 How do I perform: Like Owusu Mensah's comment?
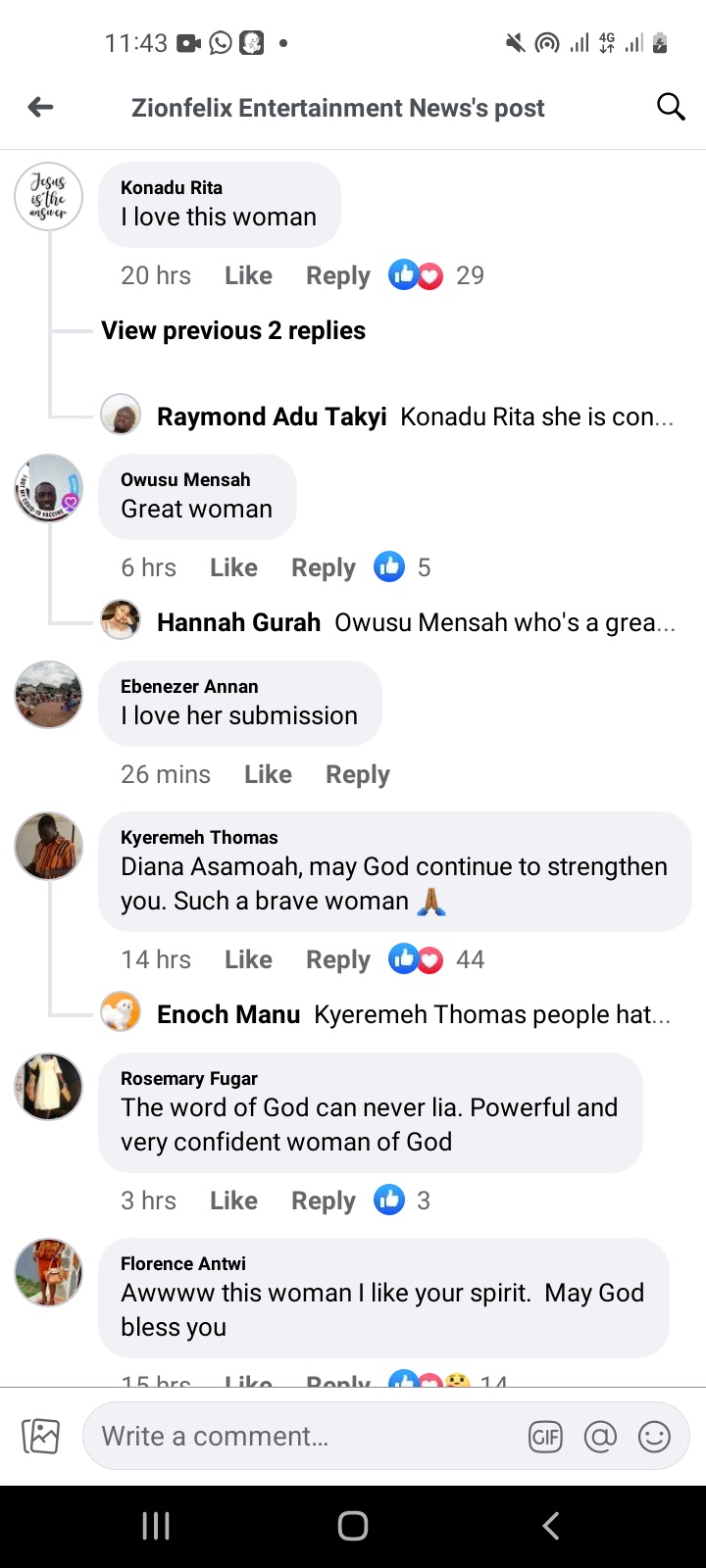point(233,567)
